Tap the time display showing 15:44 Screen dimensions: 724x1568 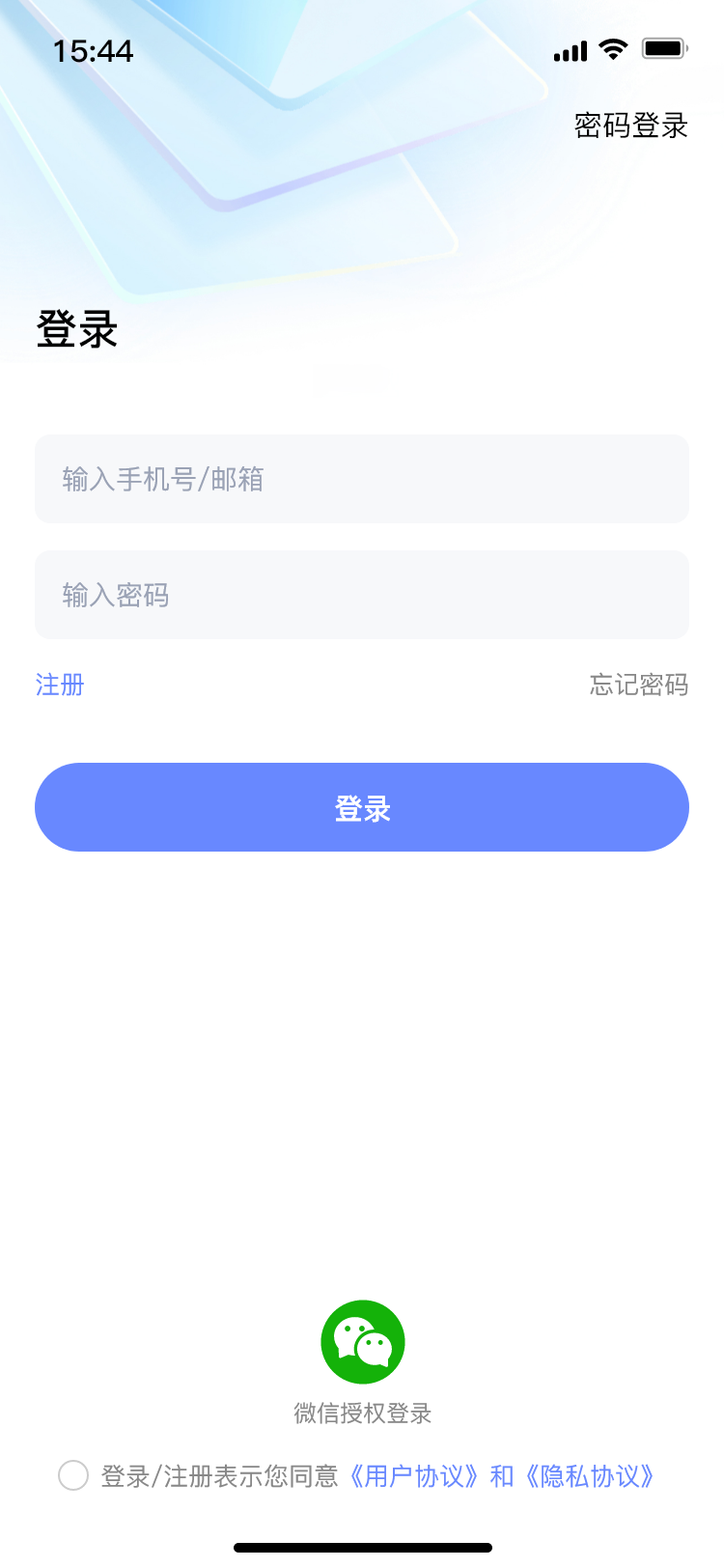pyautogui.click(x=93, y=52)
